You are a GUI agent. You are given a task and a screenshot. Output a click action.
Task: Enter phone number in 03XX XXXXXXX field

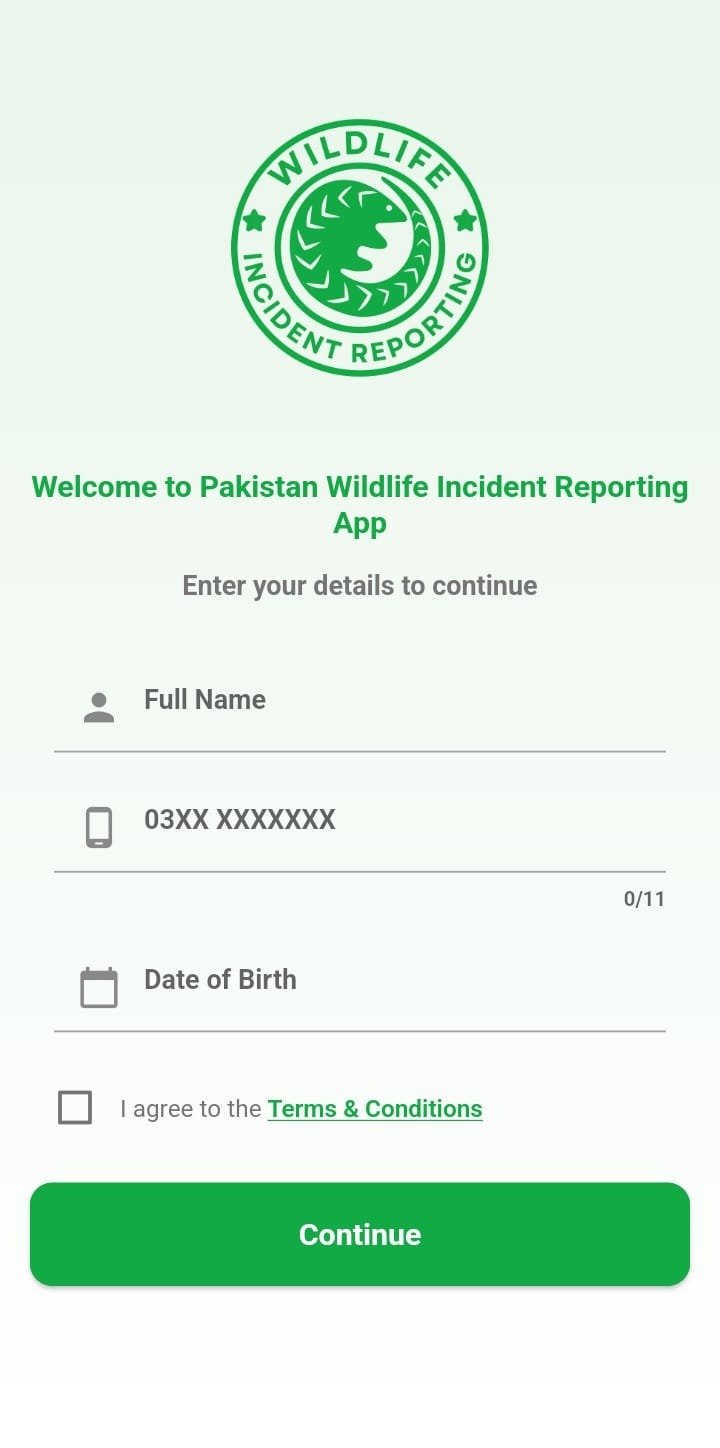pyautogui.click(x=360, y=827)
